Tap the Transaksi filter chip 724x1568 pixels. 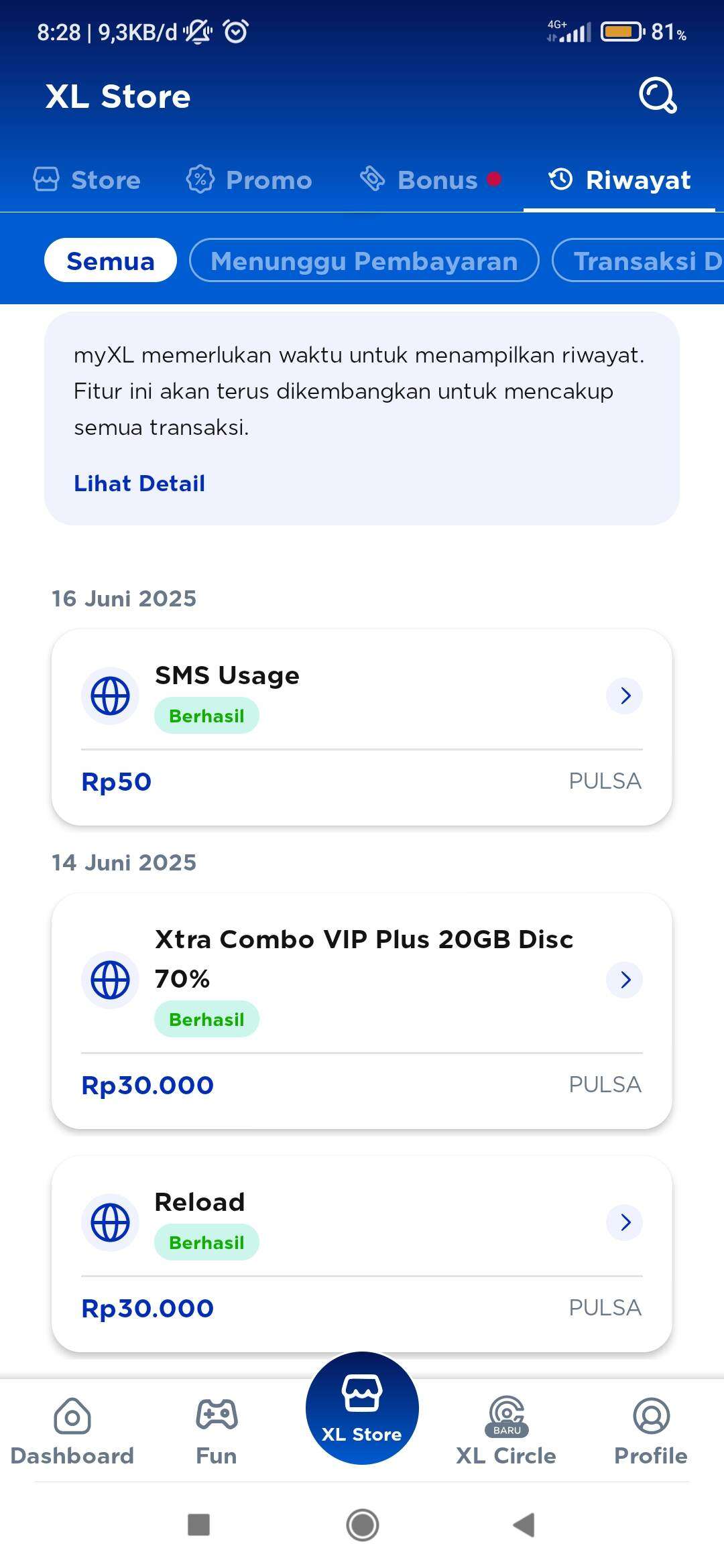(638, 260)
